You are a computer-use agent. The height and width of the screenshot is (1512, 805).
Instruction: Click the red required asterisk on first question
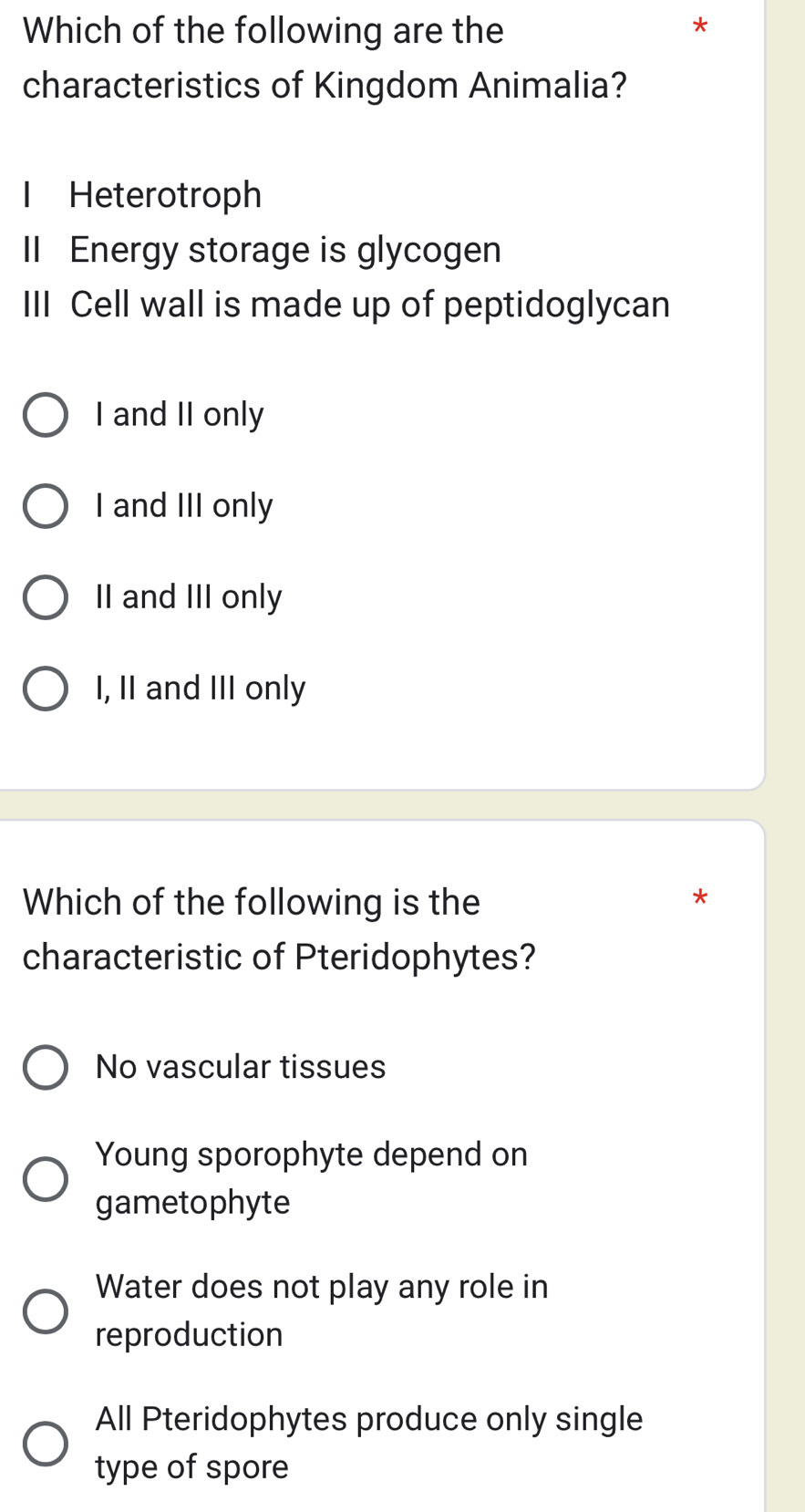tap(699, 31)
